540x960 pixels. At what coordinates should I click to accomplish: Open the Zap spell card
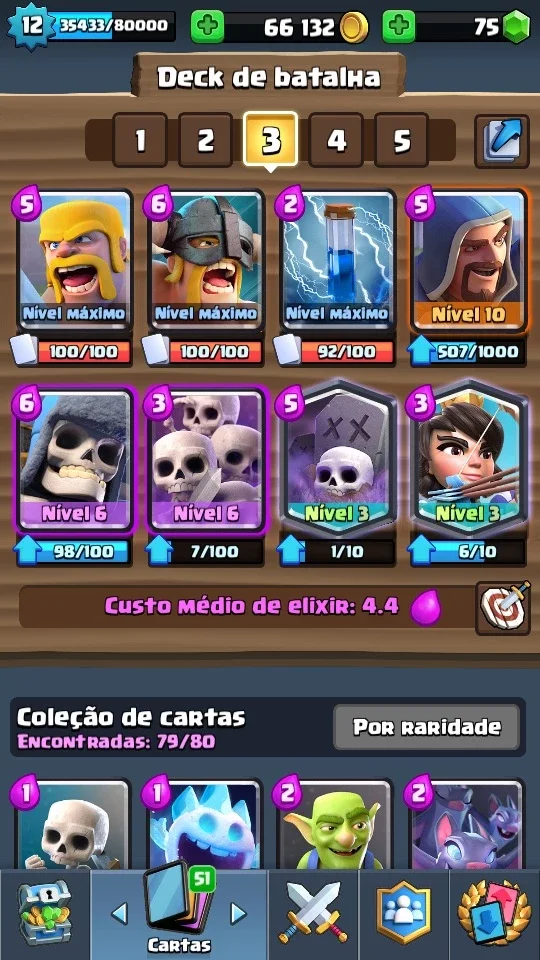pyautogui.click(x=337, y=260)
